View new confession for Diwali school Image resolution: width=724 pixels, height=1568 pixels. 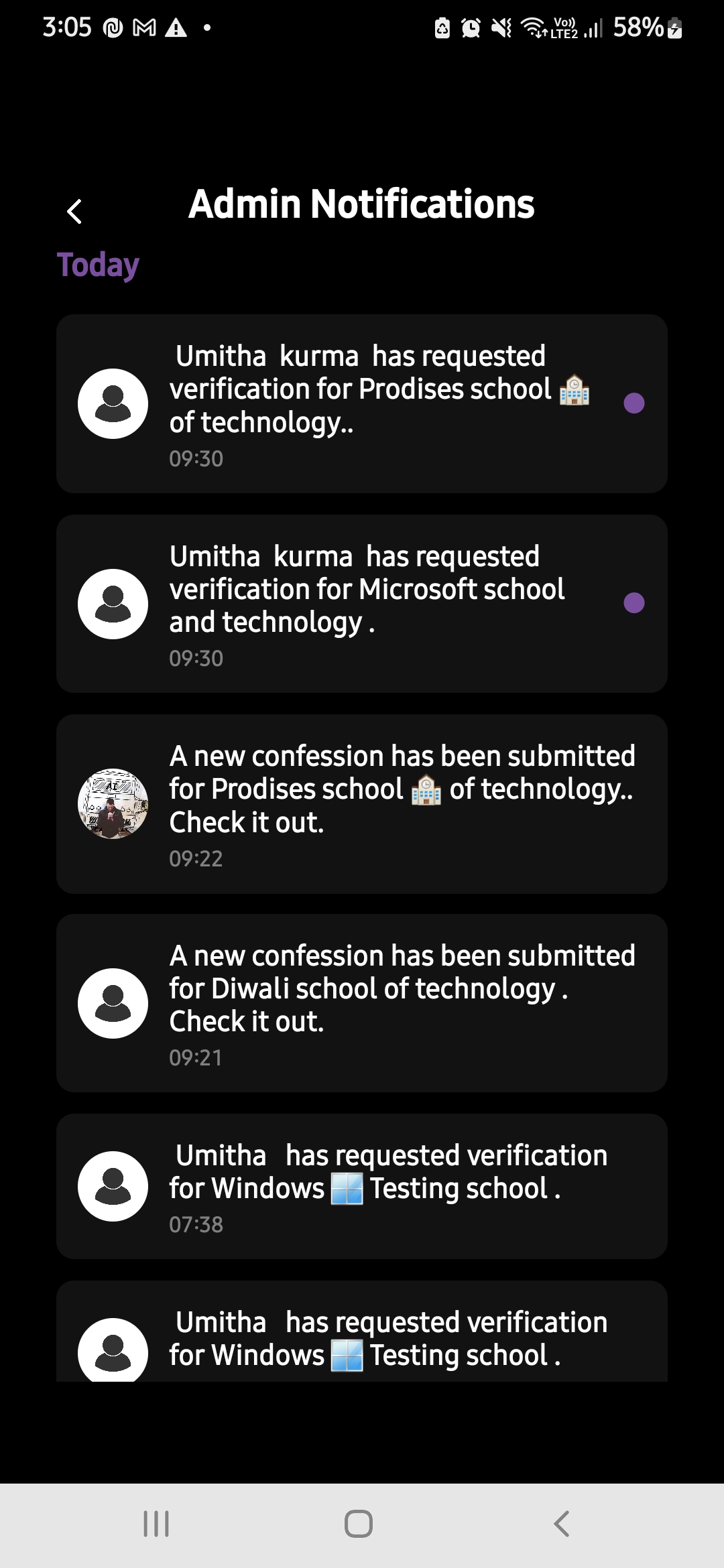pyautogui.click(x=362, y=1003)
